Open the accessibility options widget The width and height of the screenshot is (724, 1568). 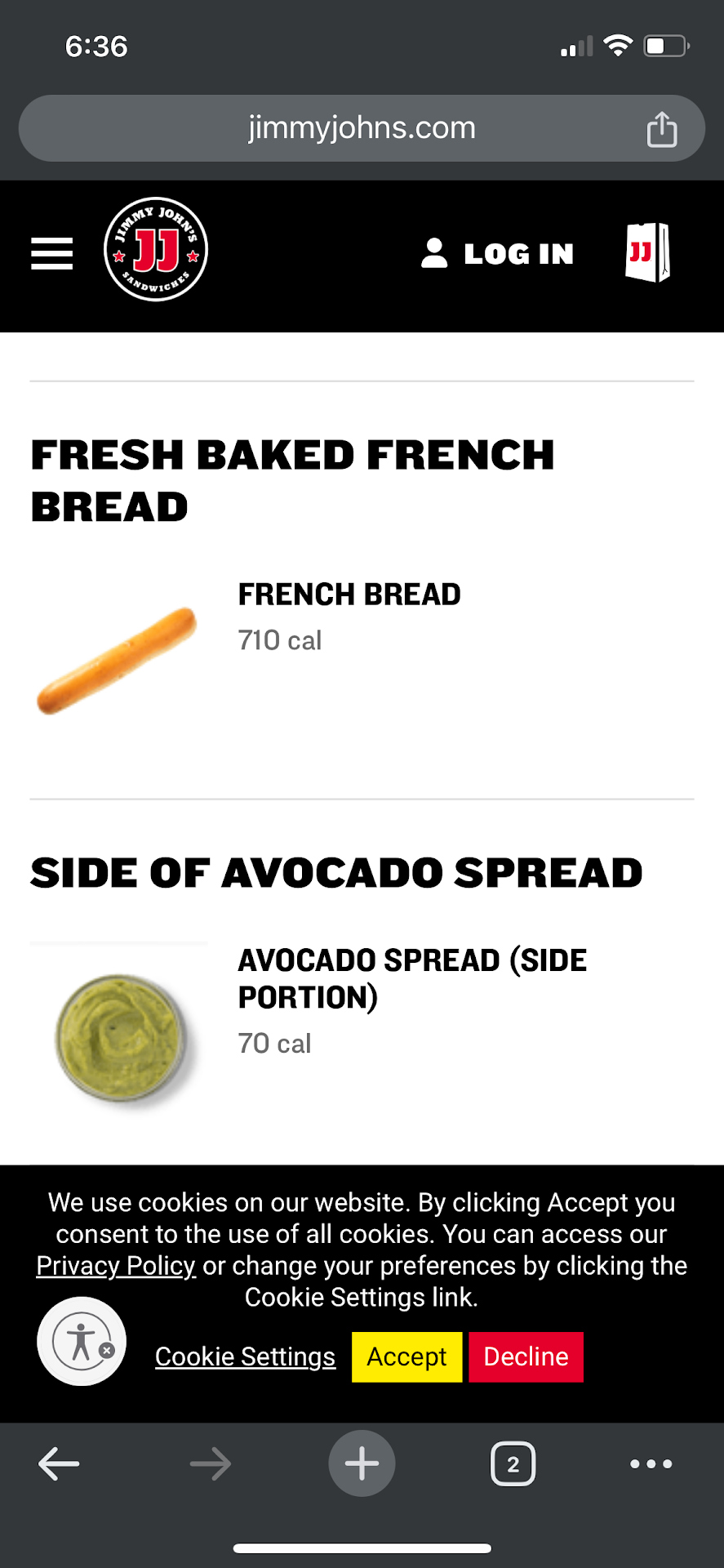point(82,1341)
